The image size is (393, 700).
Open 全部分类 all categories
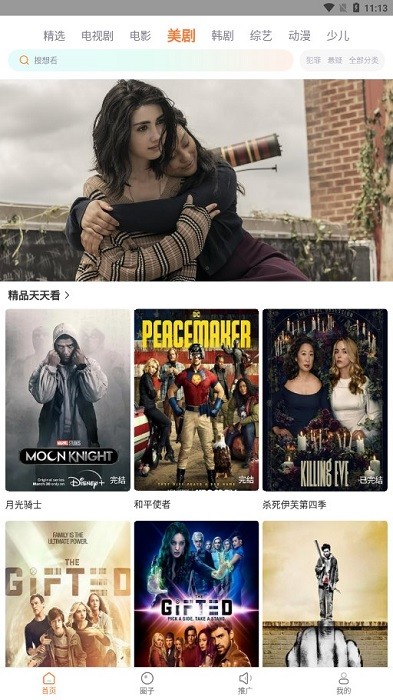[x=364, y=60]
